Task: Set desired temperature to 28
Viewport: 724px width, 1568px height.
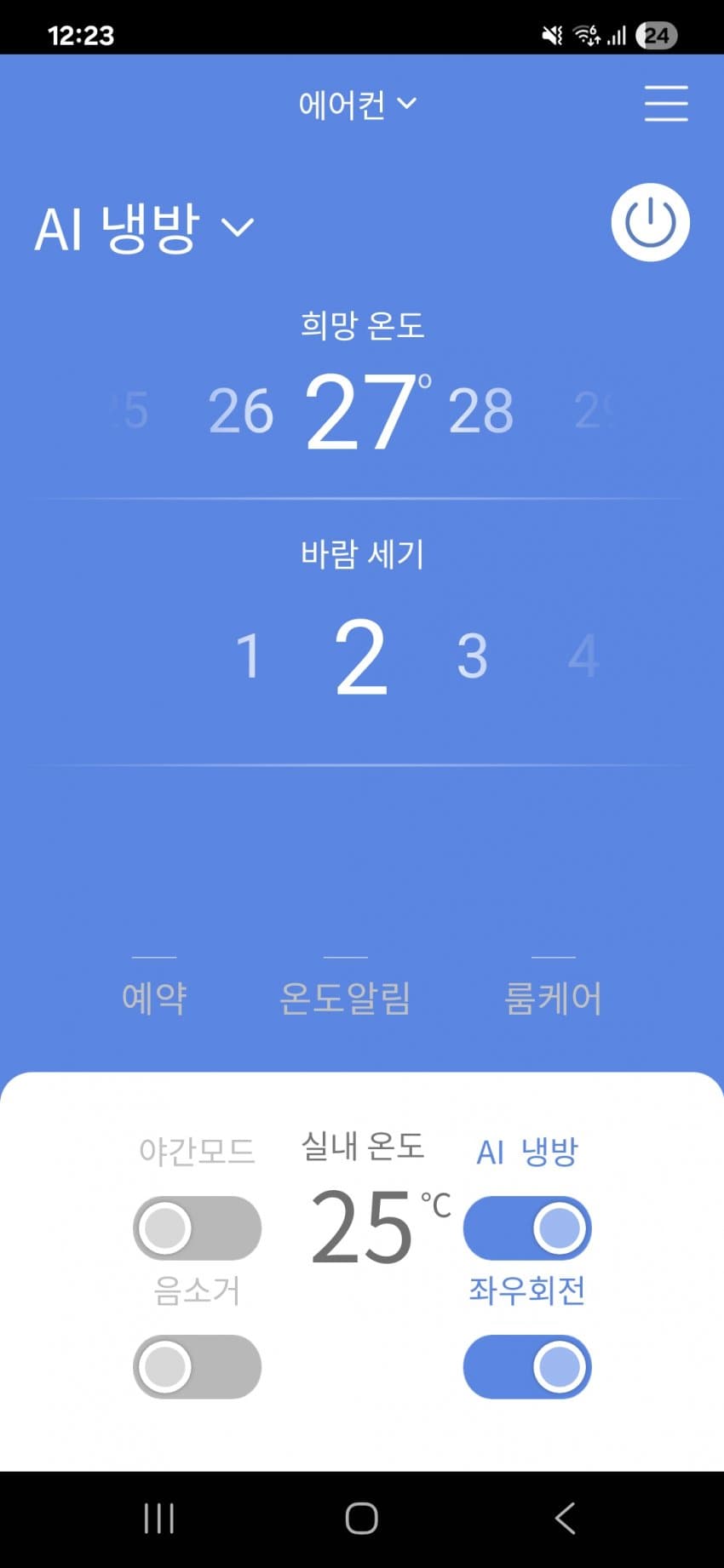Action: (481, 412)
